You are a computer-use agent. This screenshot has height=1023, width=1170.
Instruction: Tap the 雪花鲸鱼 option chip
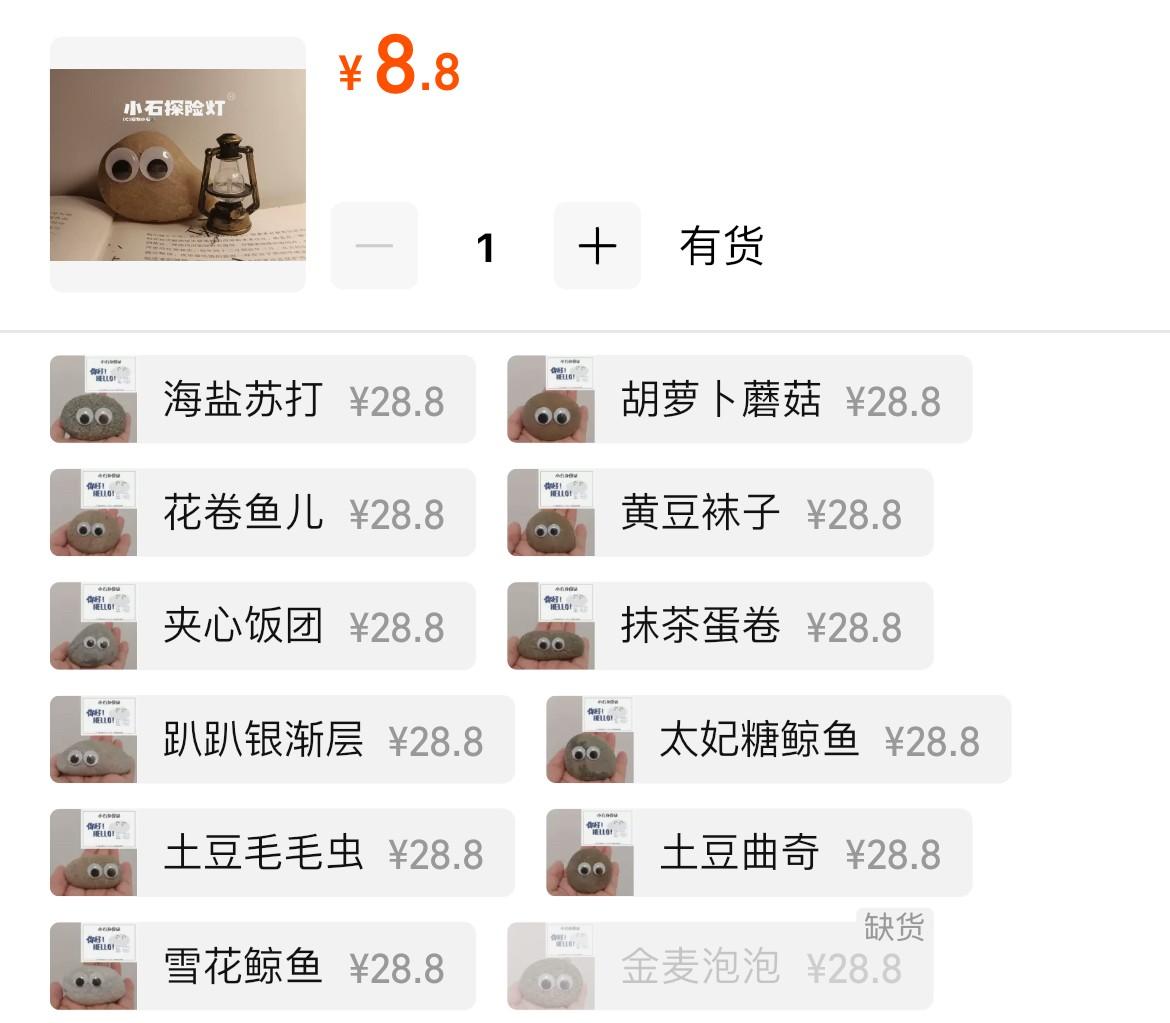click(262, 966)
